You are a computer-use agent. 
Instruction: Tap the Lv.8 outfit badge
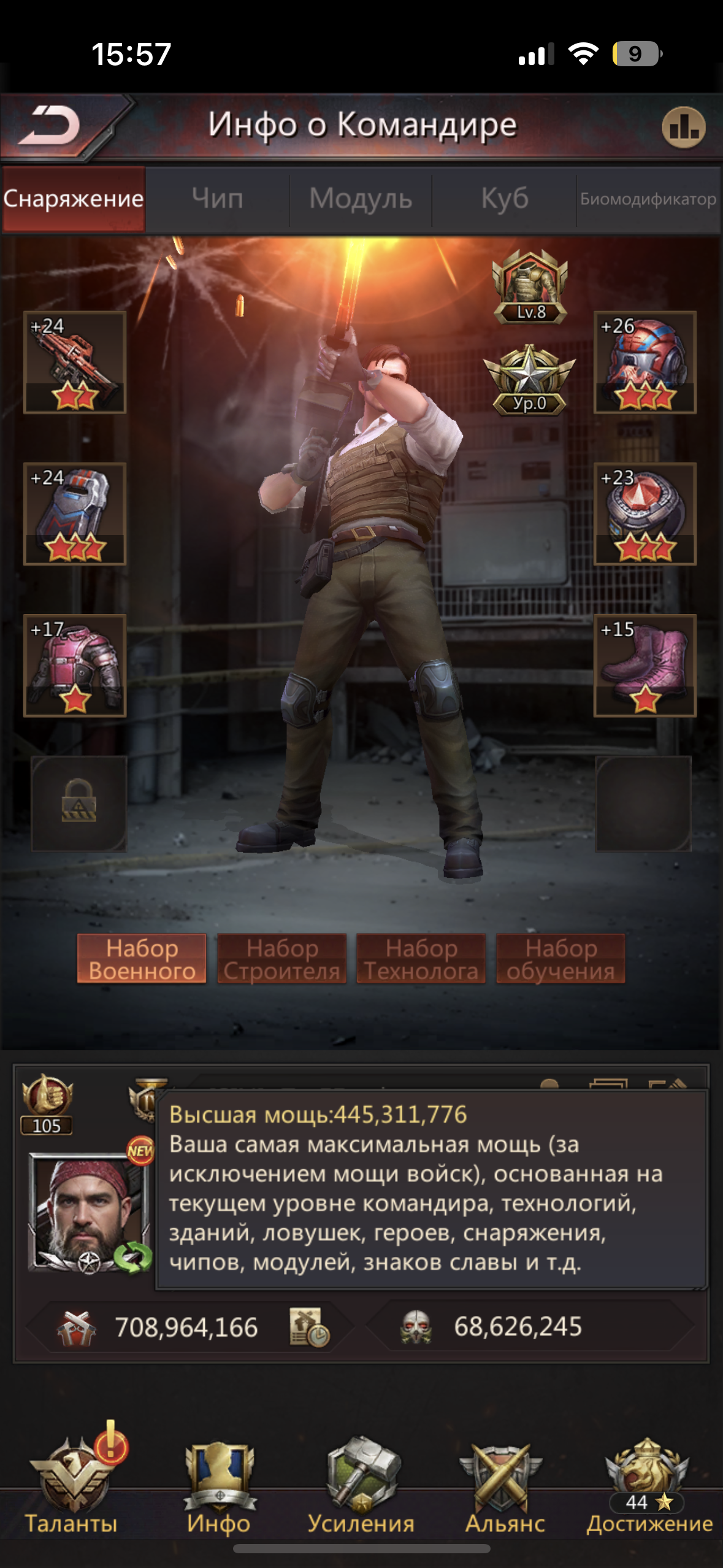(x=530, y=287)
